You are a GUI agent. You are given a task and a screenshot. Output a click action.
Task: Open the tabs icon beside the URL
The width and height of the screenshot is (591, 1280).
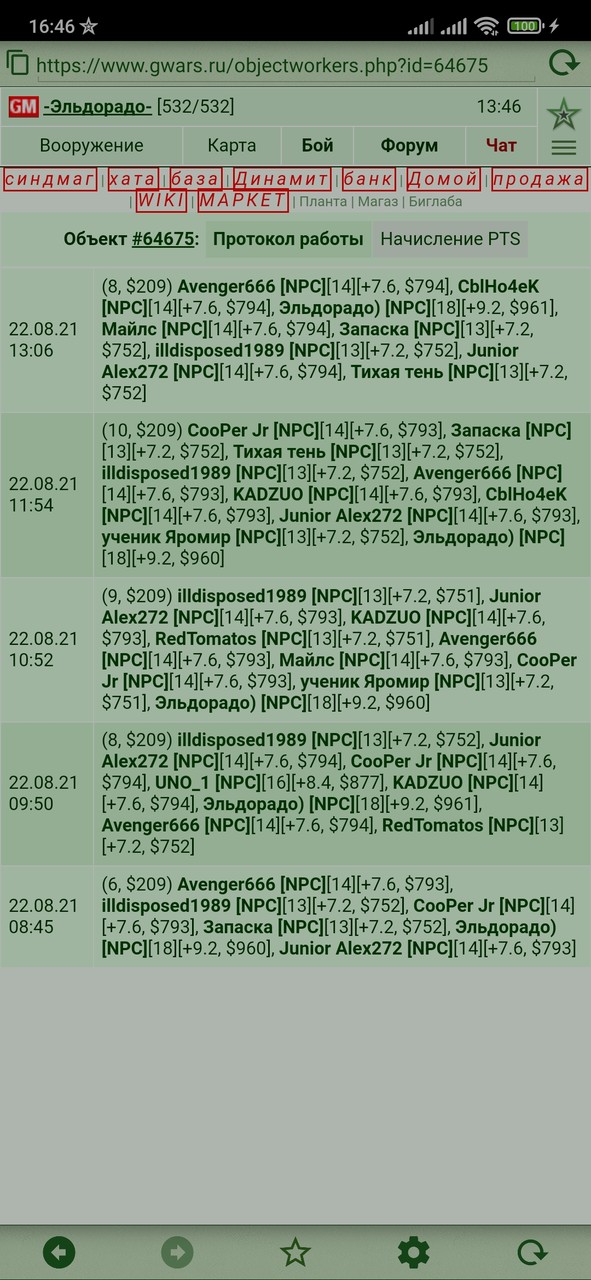pyautogui.click(x=17, y=63)
